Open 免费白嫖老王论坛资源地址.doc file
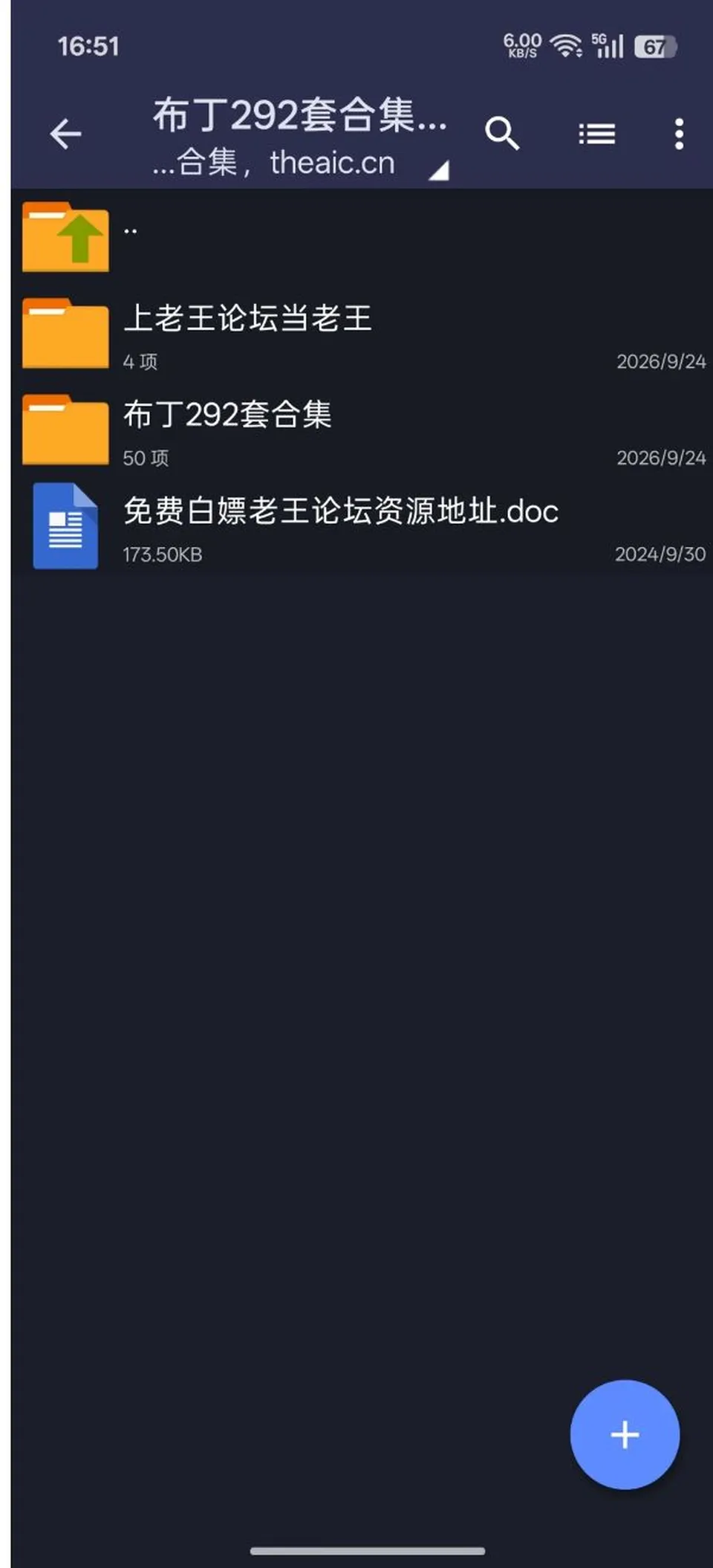713x1568 pixels. tap(362, 527)
